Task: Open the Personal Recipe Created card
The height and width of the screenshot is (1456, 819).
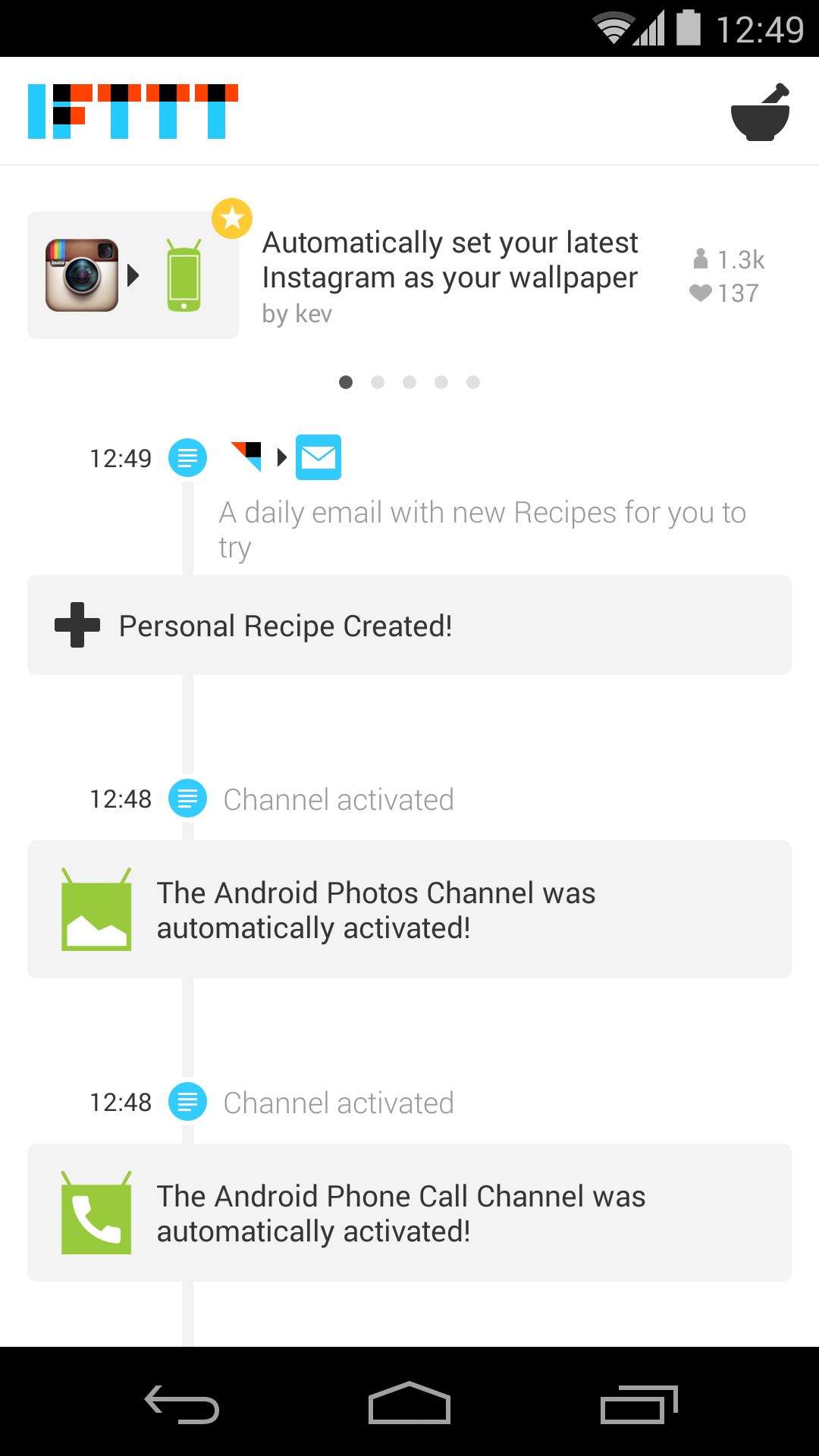Action: 409,625
